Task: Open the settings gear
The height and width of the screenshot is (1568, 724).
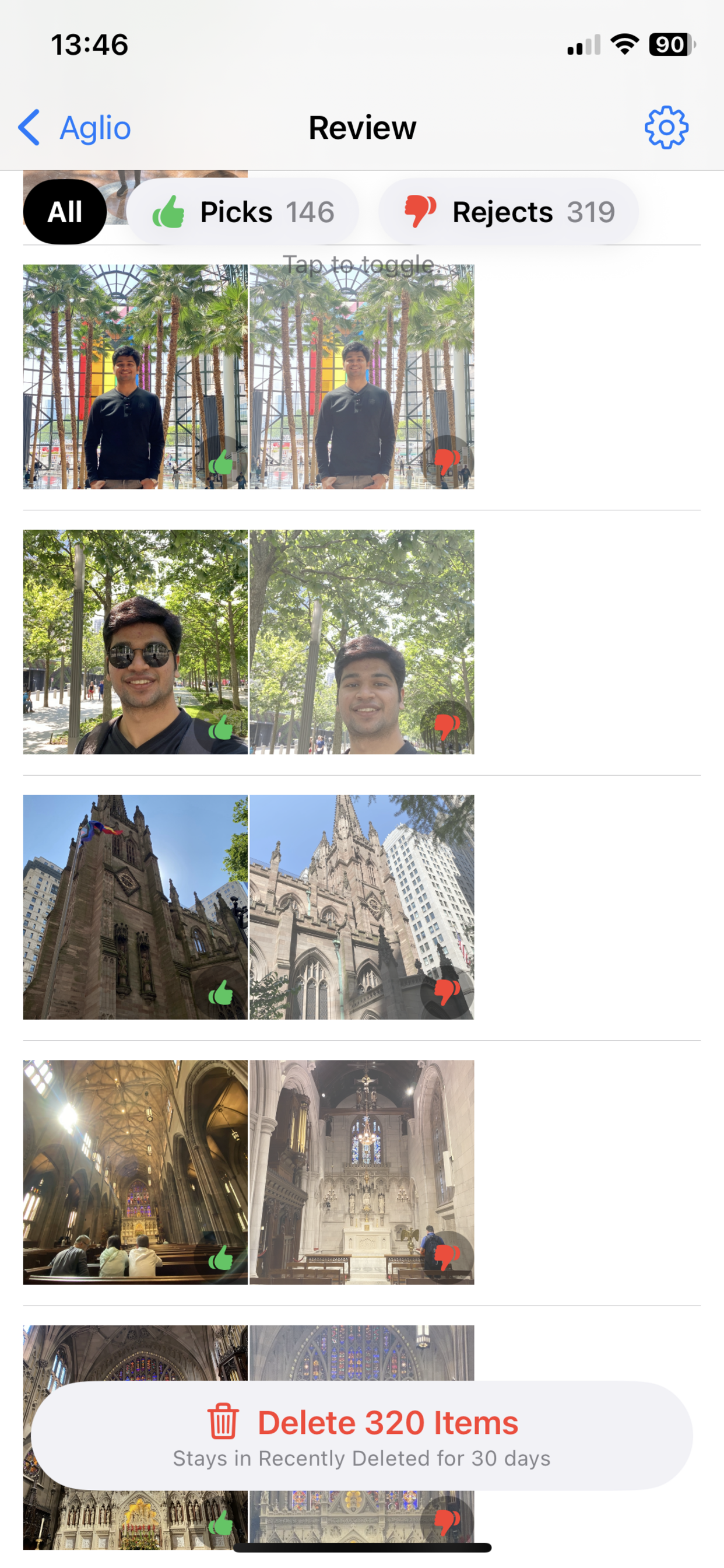Action: click(x=666, y=128)
